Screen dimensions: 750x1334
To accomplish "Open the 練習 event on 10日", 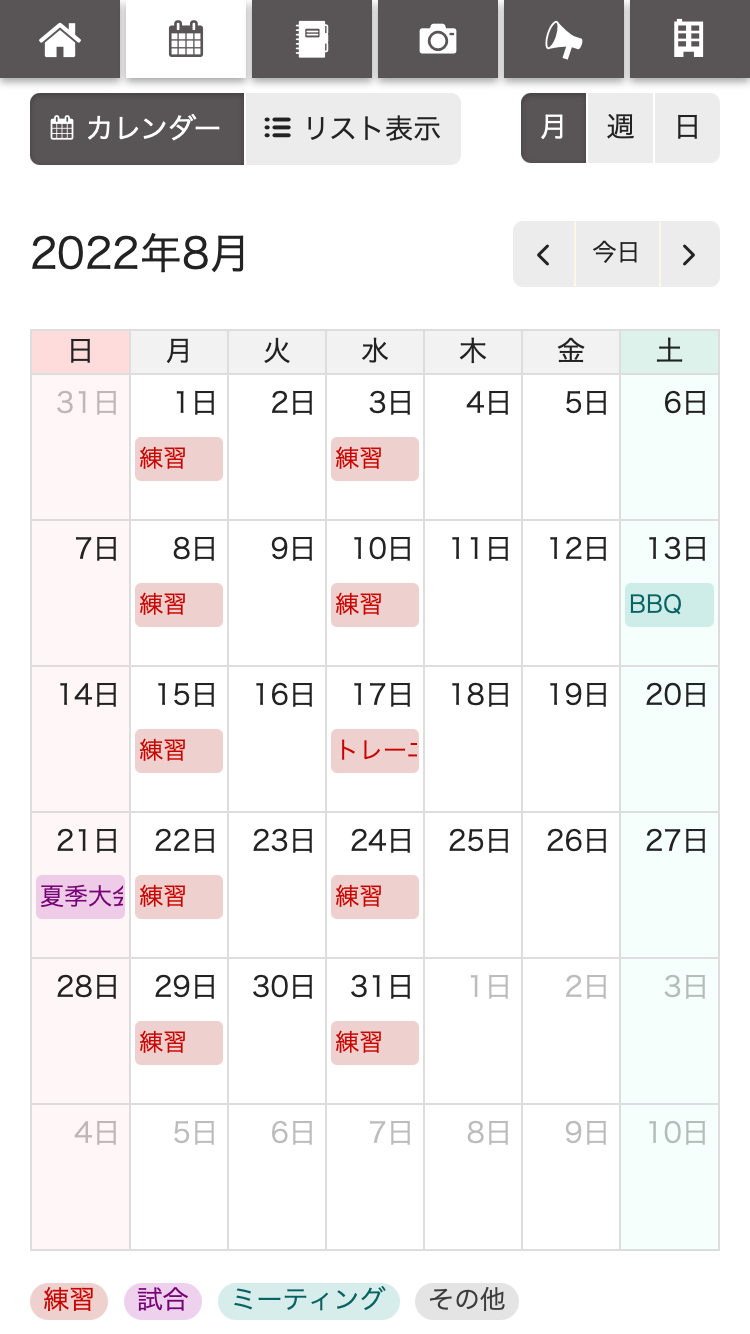I will pyautogui.click(x=375, y=605).
